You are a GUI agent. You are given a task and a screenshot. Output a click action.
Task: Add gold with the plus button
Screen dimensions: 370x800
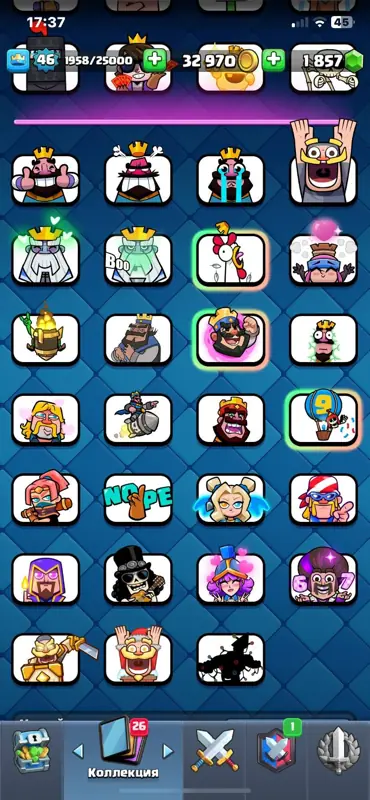point(274,61)
